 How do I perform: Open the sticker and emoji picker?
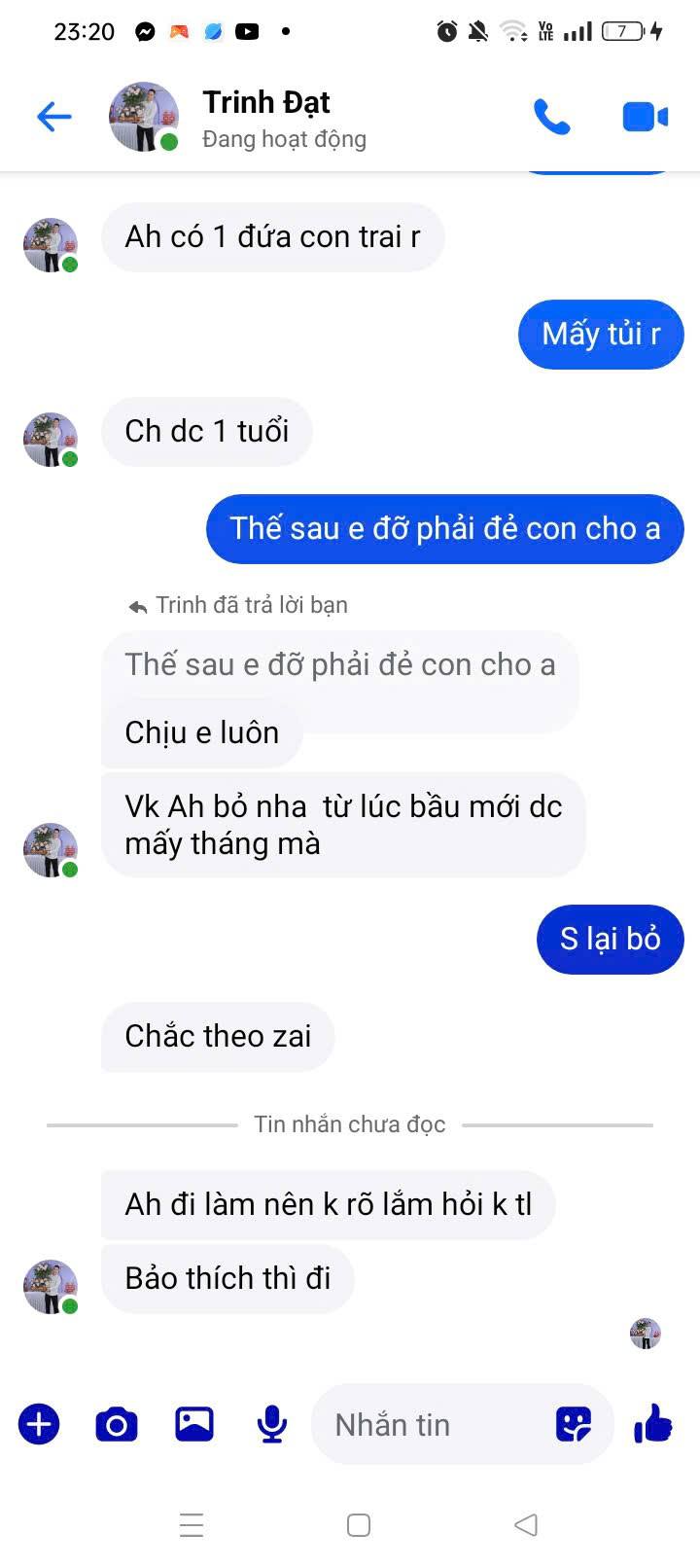point(574,1425)
